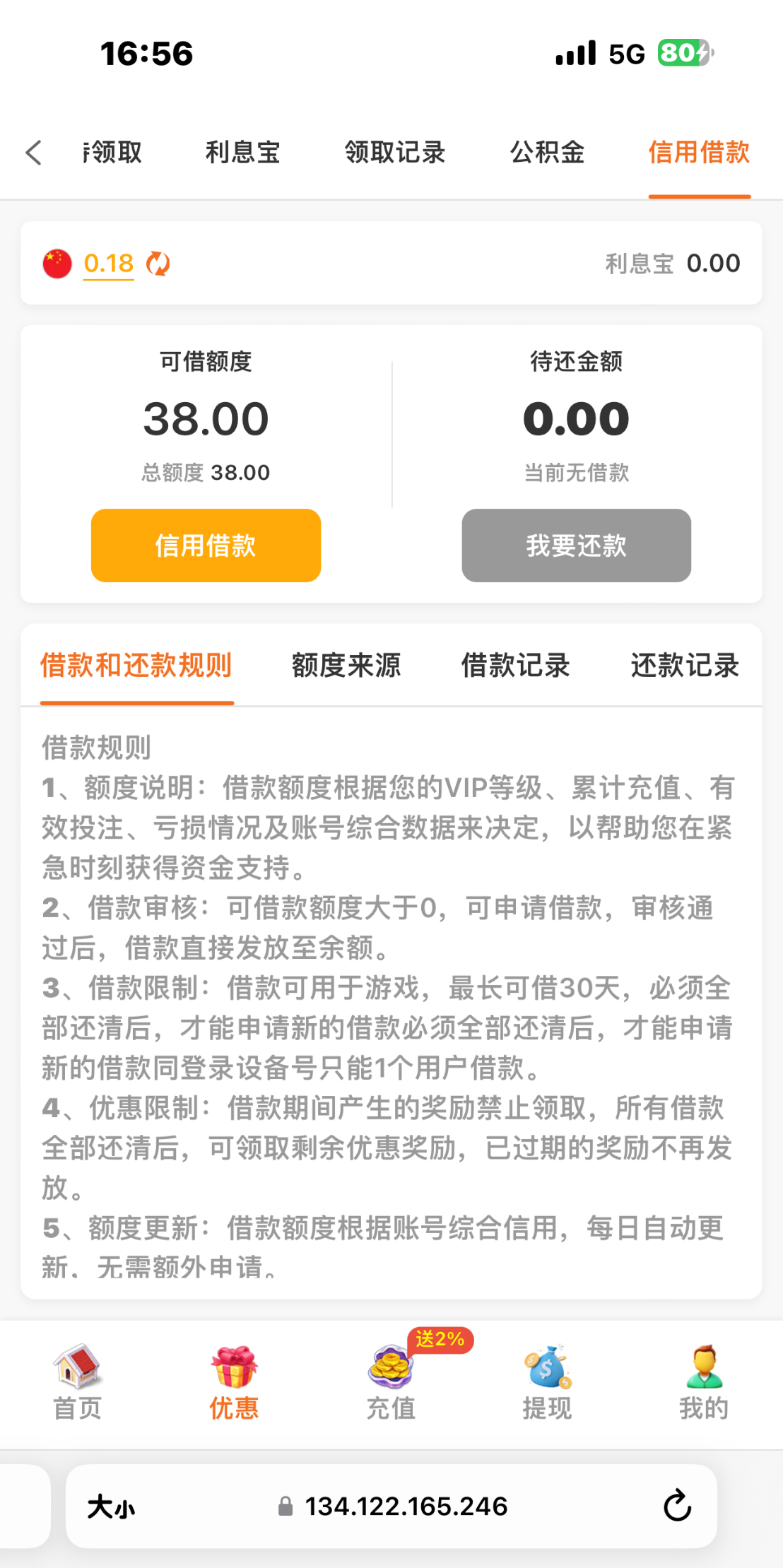Open the 大小 text size menu

point(111,1507)
